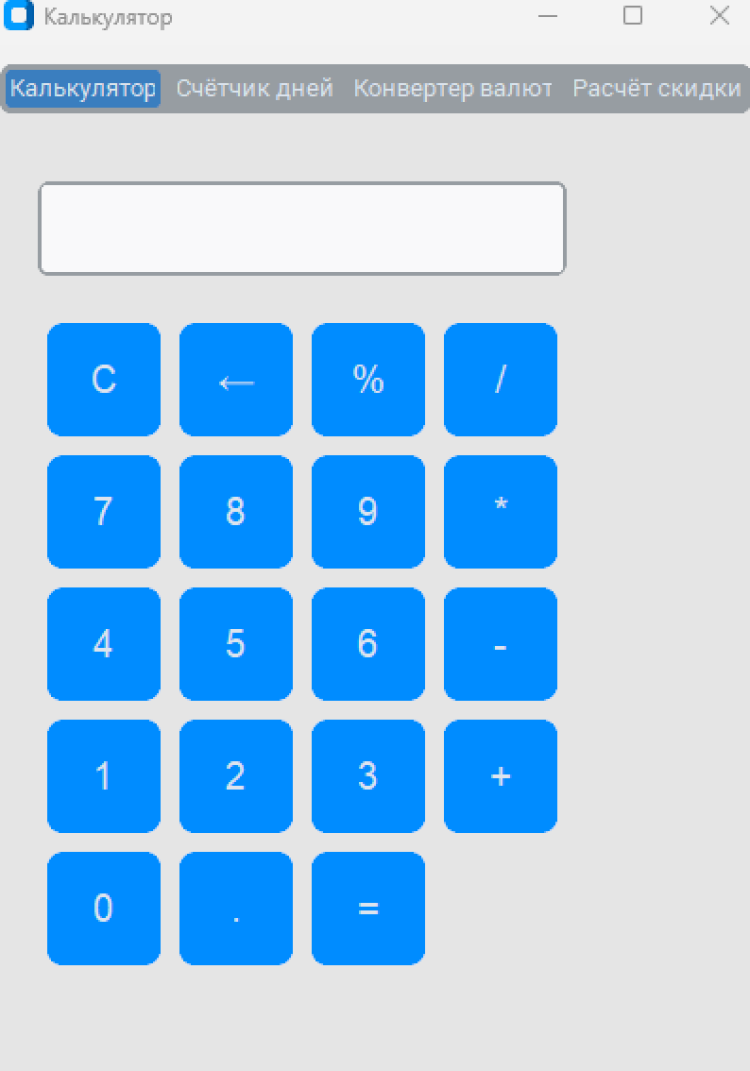
Task: Enter the digit 3
Action: [368, 776]
